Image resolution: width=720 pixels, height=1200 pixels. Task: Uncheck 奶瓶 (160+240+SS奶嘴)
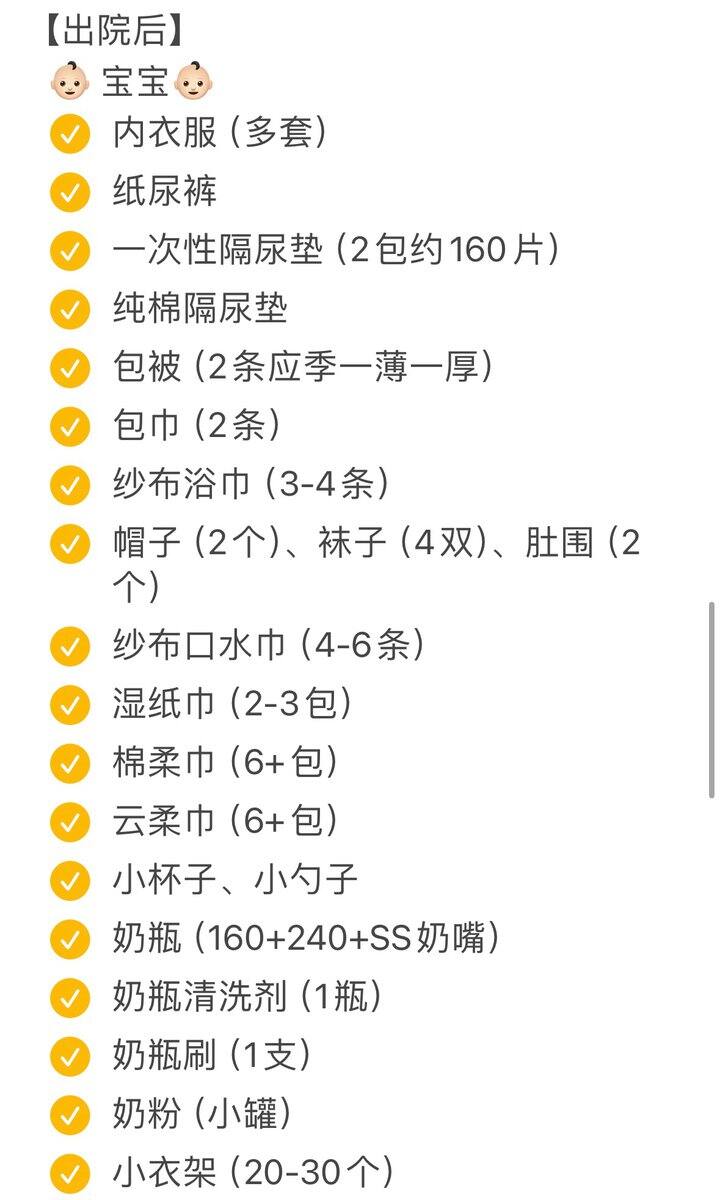click(x=69, y=939)
